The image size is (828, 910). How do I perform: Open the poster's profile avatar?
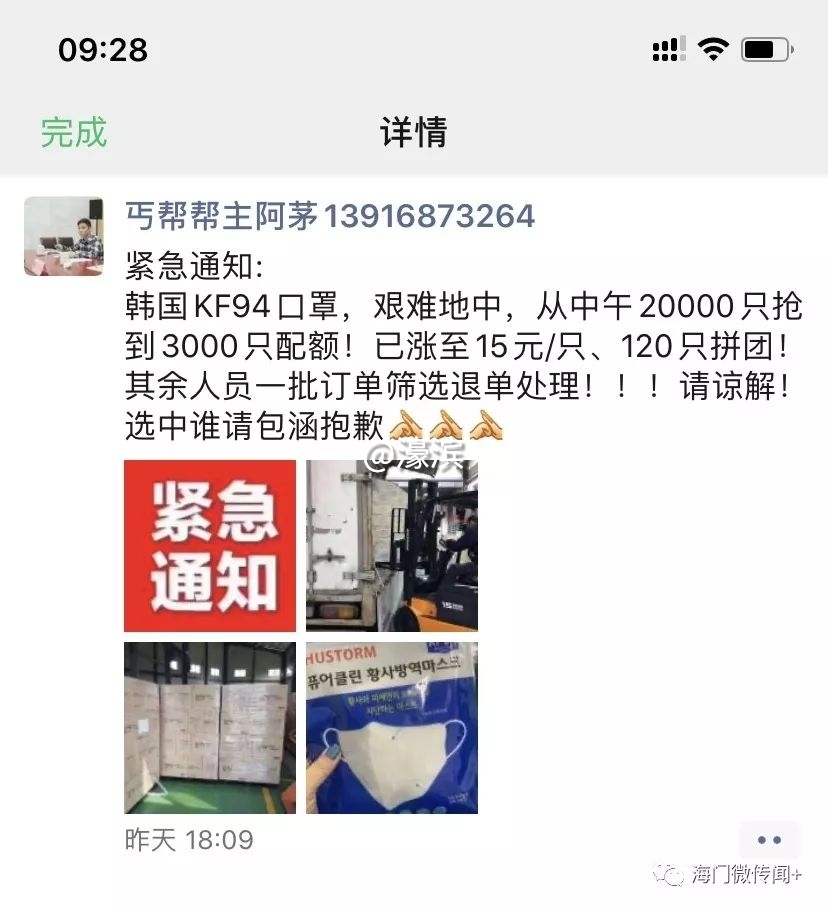pos(63,236)
